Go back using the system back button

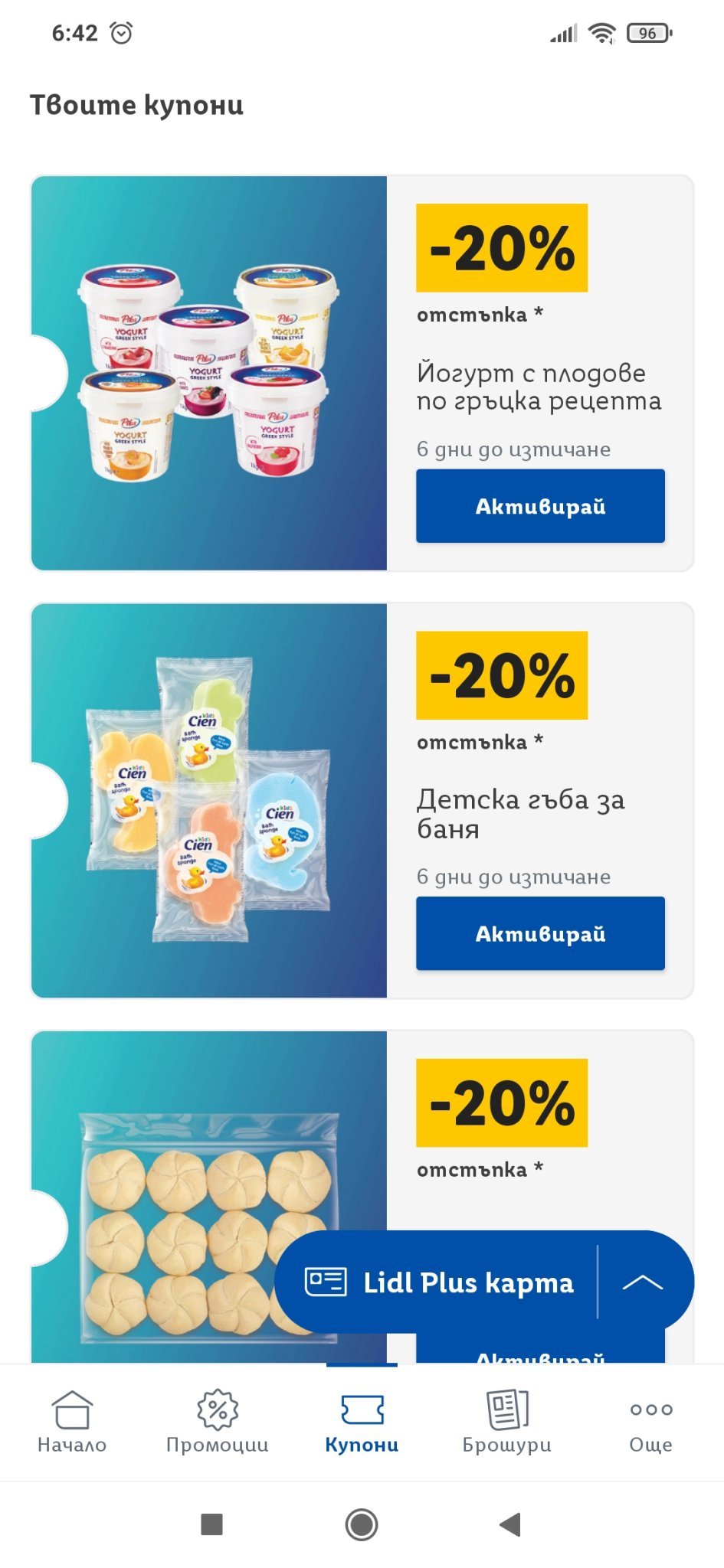click(510, 1524)
